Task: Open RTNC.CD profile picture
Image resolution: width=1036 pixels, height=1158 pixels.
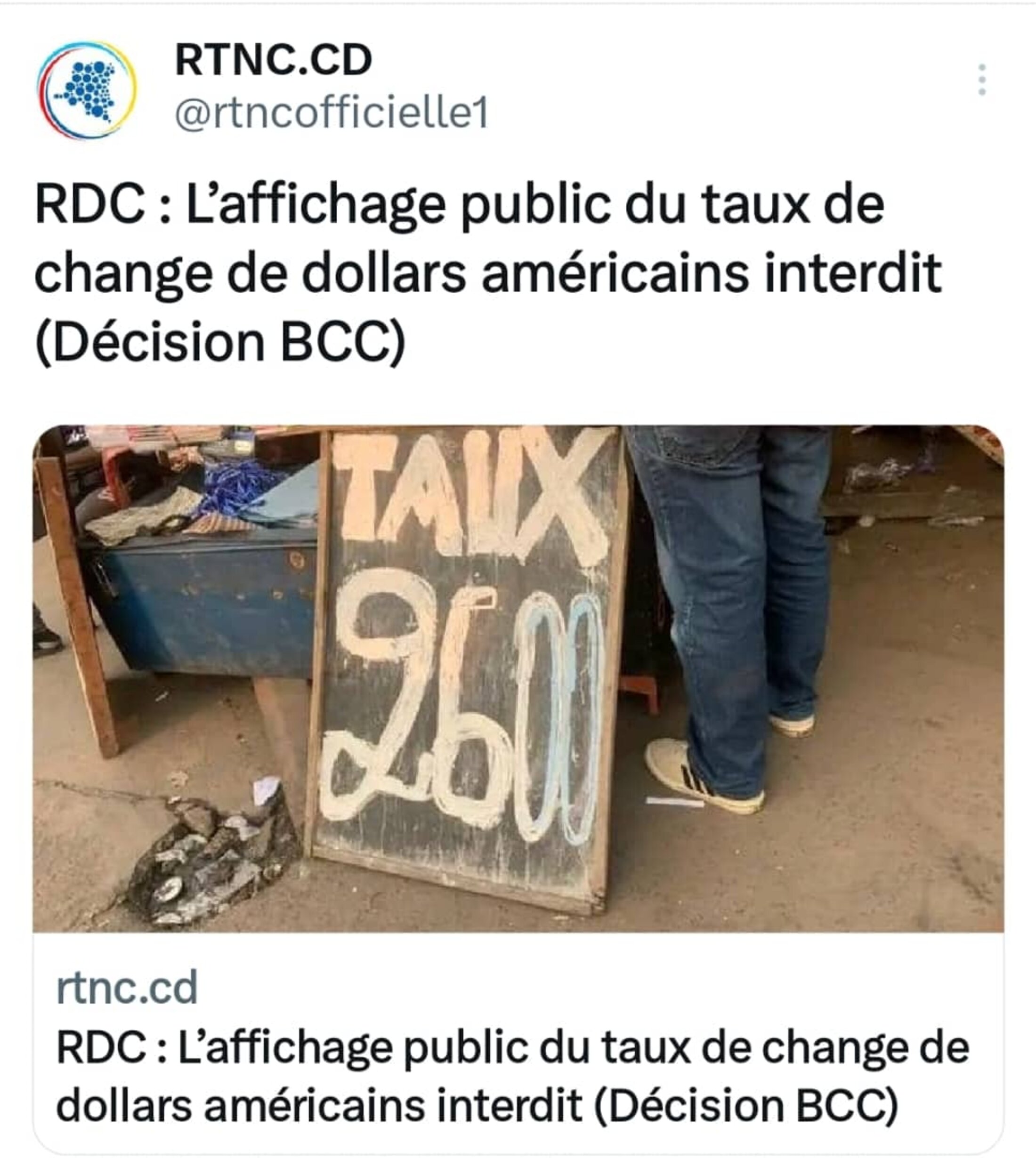Action: (87, 90)
